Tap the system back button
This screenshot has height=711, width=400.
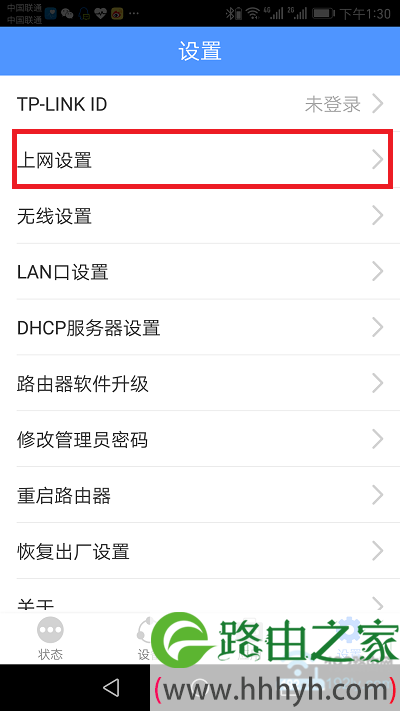[x=111, y=688]
